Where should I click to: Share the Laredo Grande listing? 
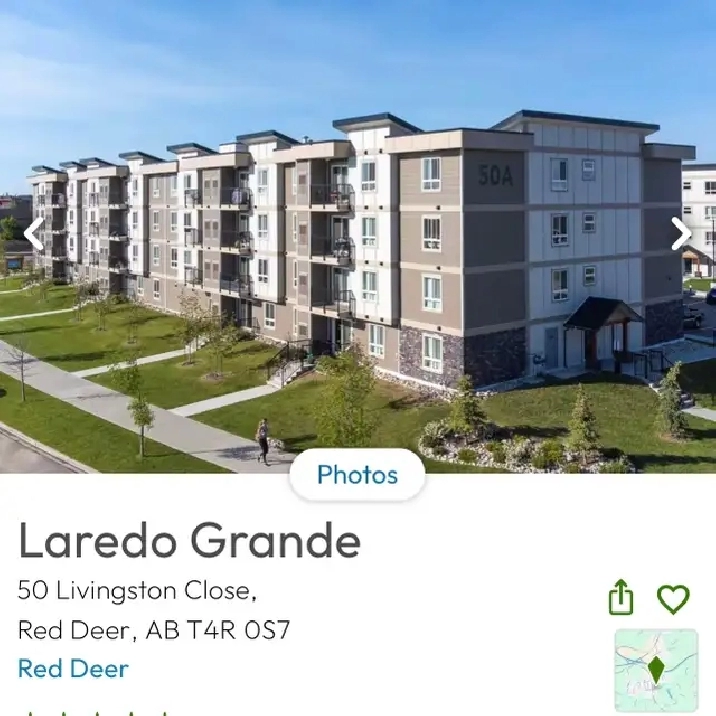[621, 598]
